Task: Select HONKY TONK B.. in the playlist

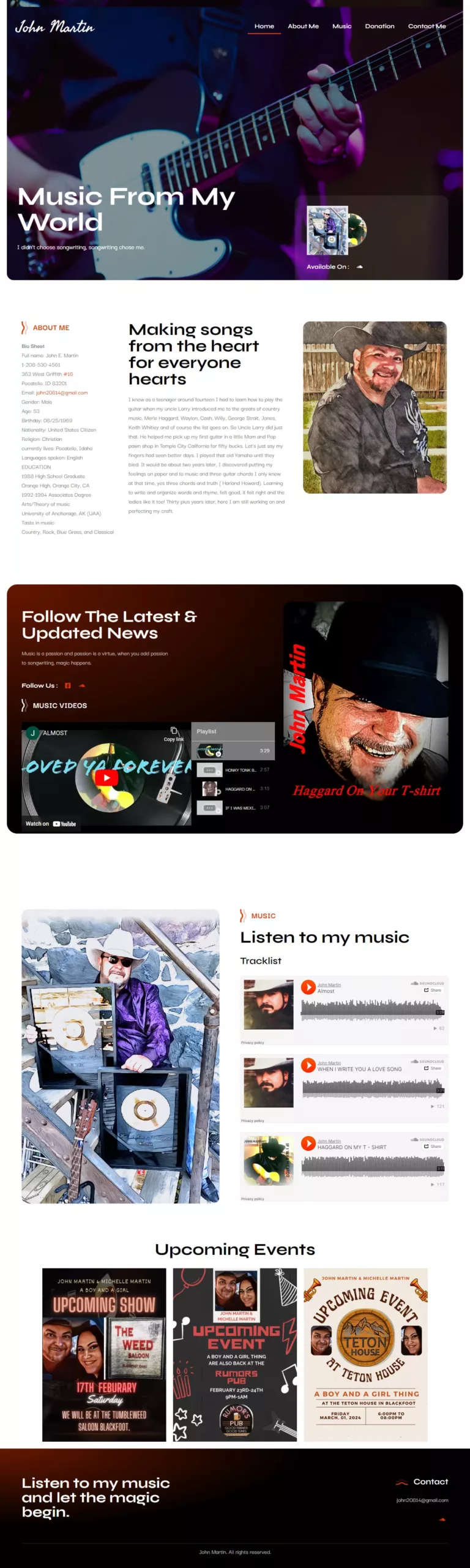Action: pyautogui.click(x=235, y=770)
